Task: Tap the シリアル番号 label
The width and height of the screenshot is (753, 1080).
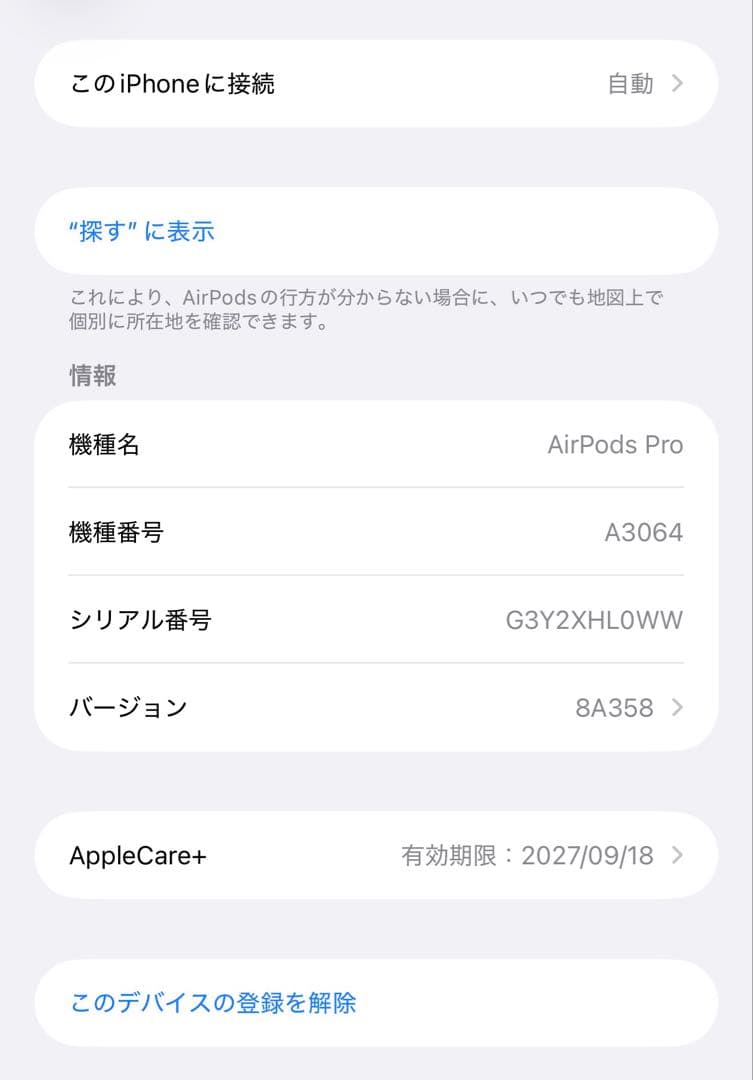Action: pyautogui.click(x=137, y=620)
